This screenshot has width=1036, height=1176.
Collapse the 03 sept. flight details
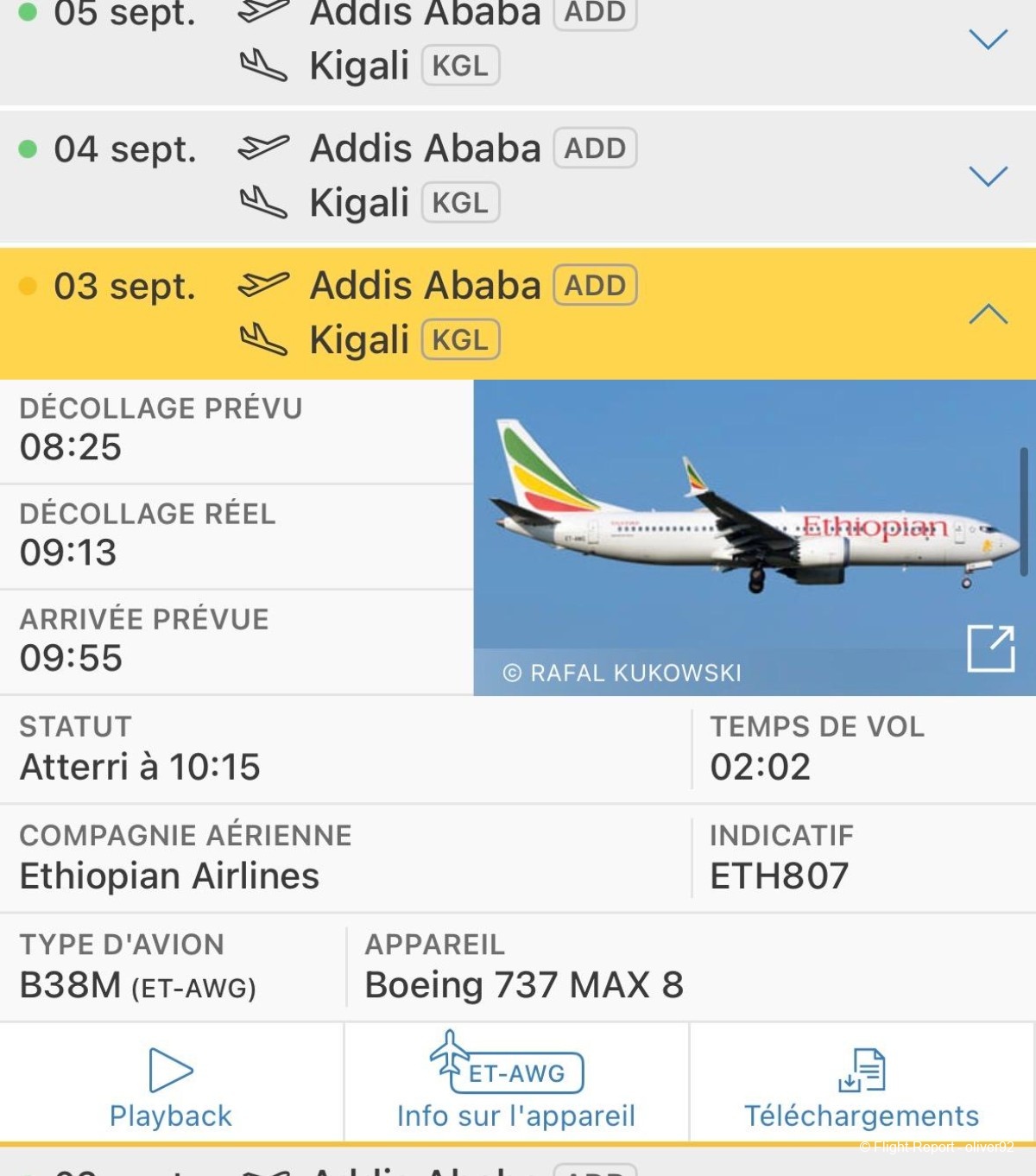[x=988, y=313]
